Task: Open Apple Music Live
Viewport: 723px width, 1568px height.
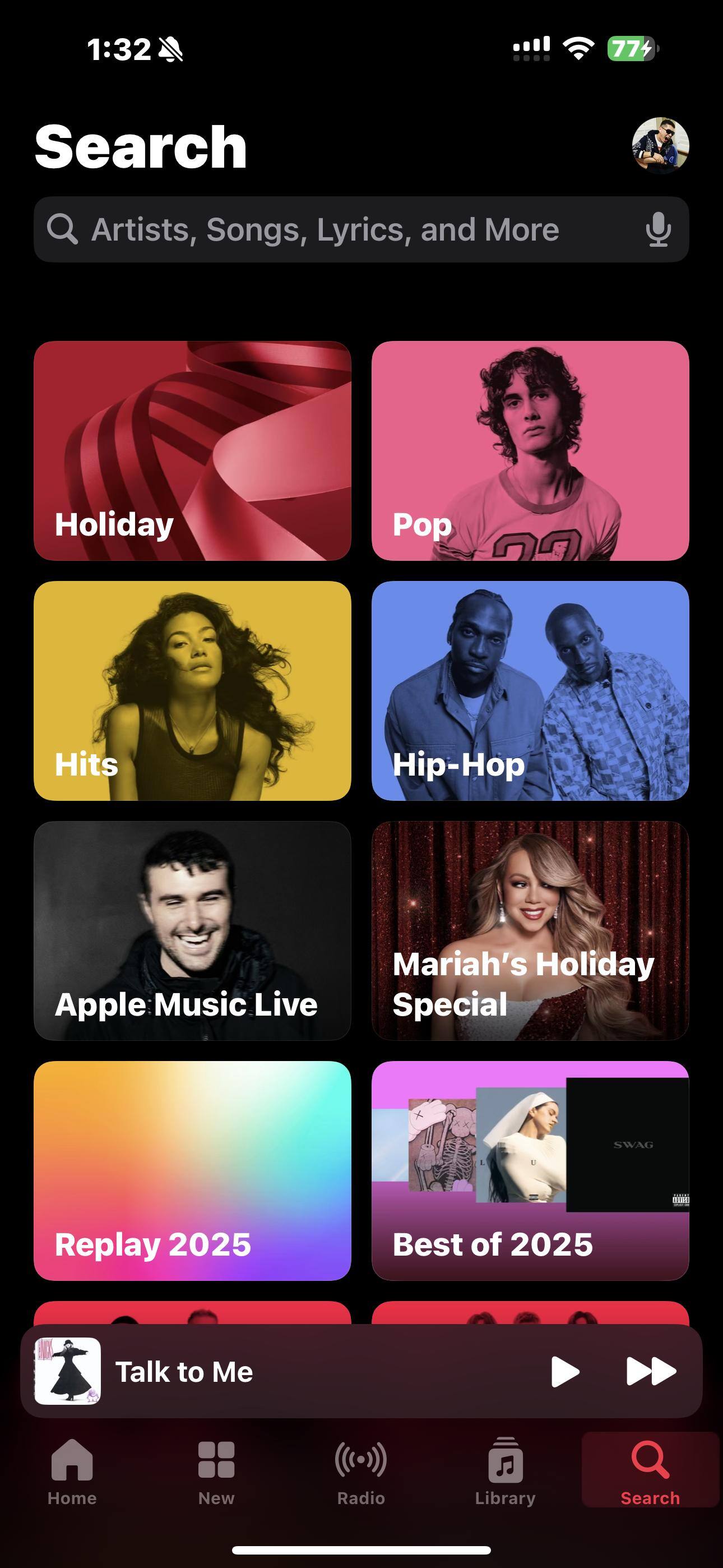Action: click(192, 930)
